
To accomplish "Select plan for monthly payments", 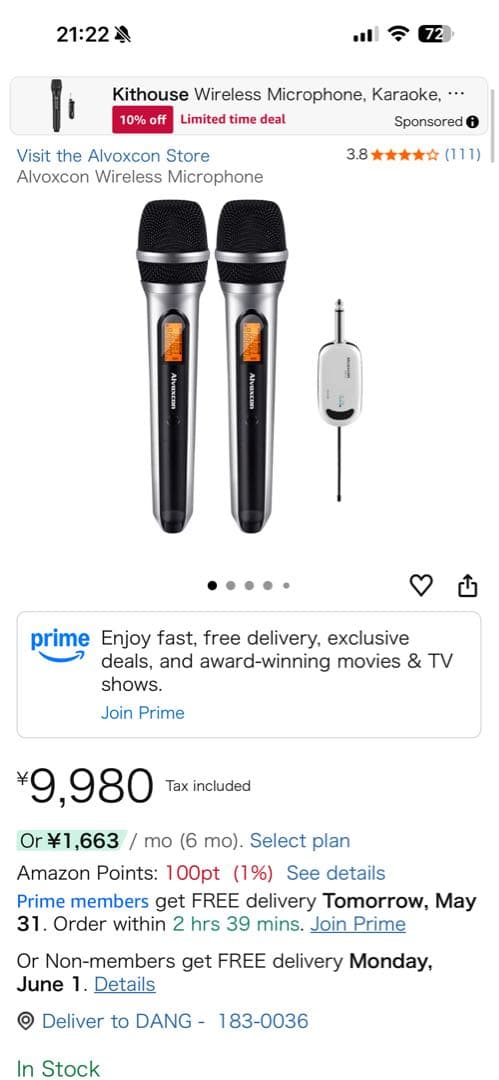I will tap(300, 841).
